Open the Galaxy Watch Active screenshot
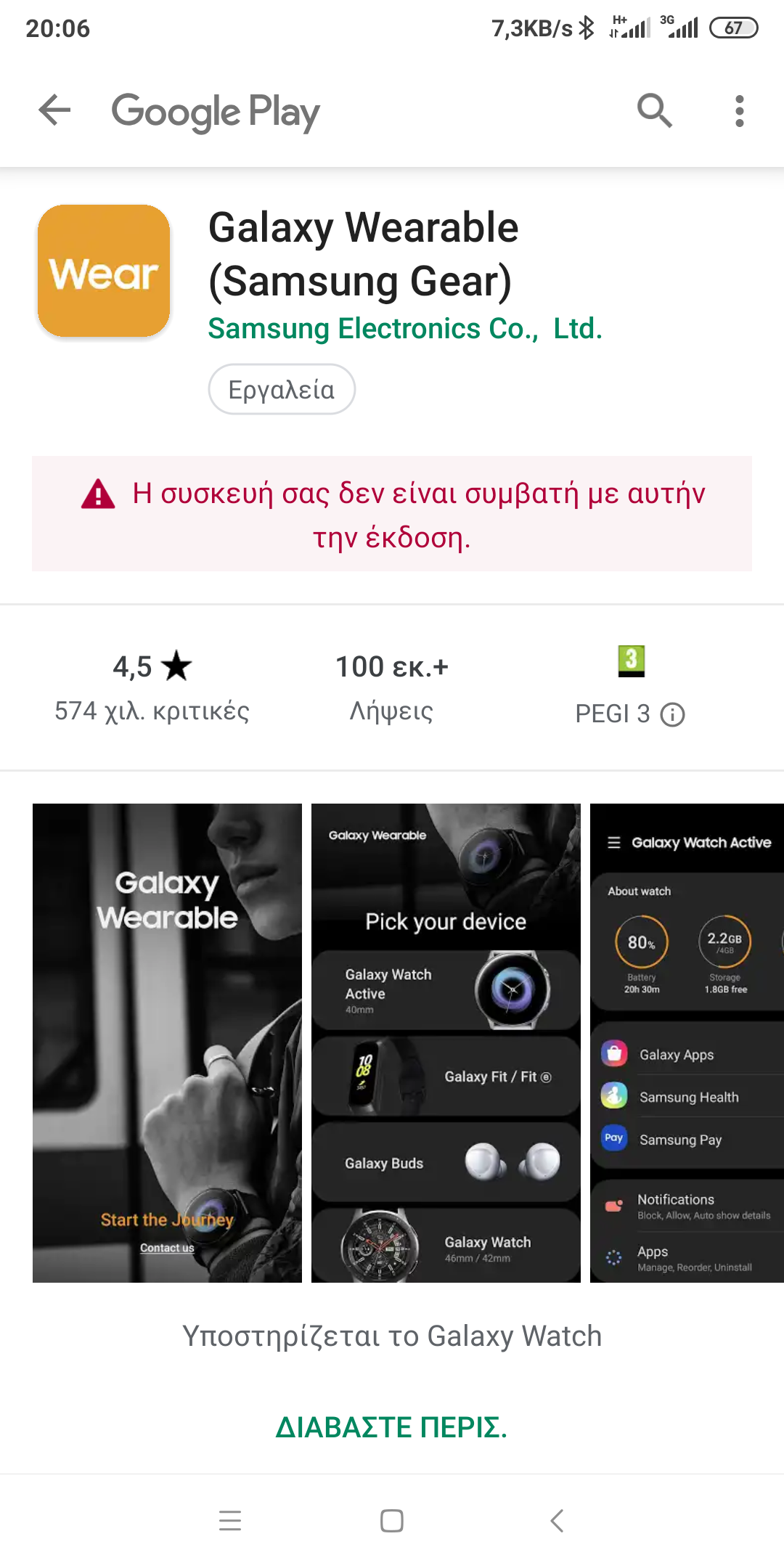This screenshot has height=1568, width=784. tap(687, 1042)
